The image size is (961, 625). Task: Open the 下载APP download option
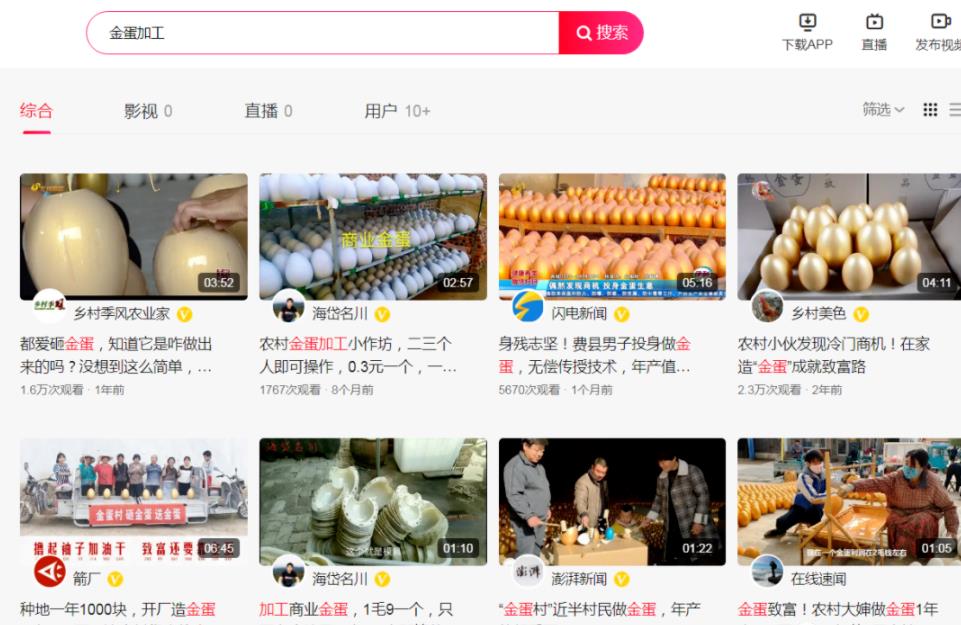point(807,33)
